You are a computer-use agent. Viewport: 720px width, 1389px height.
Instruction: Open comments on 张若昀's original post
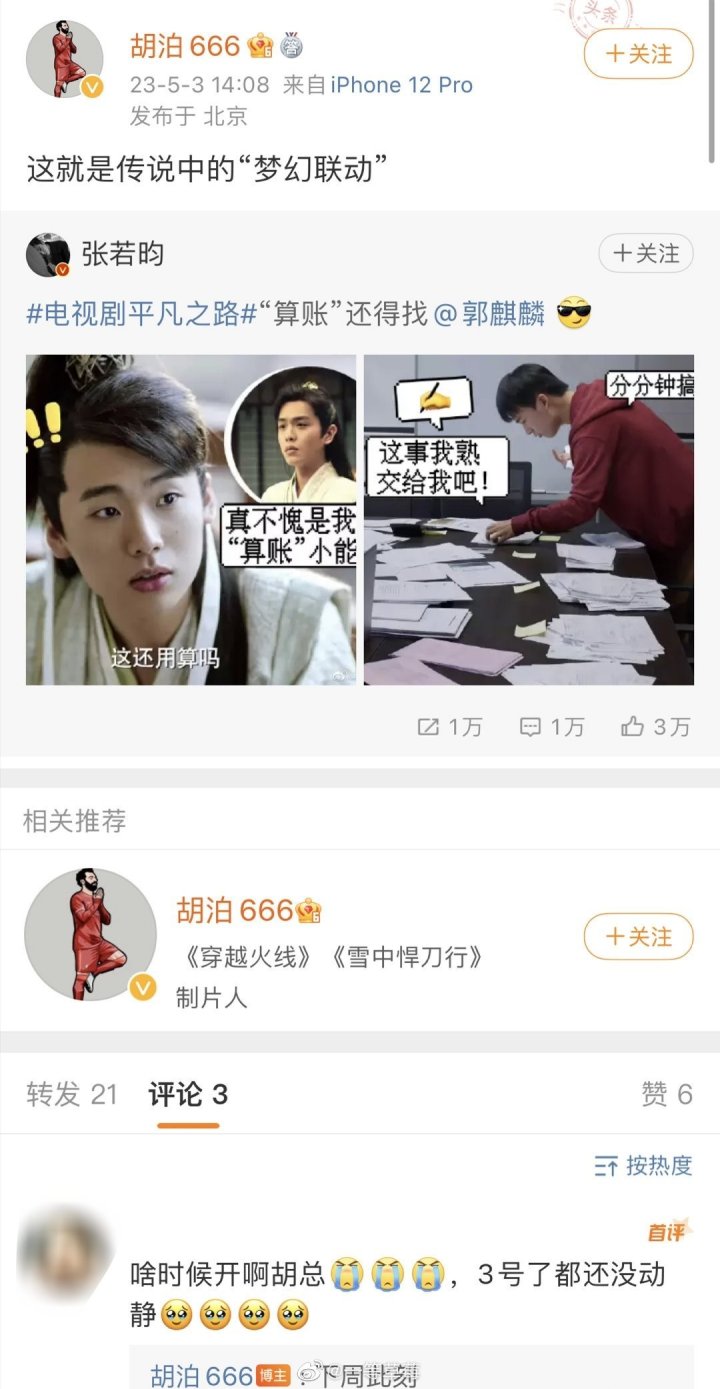click(552, 727)
